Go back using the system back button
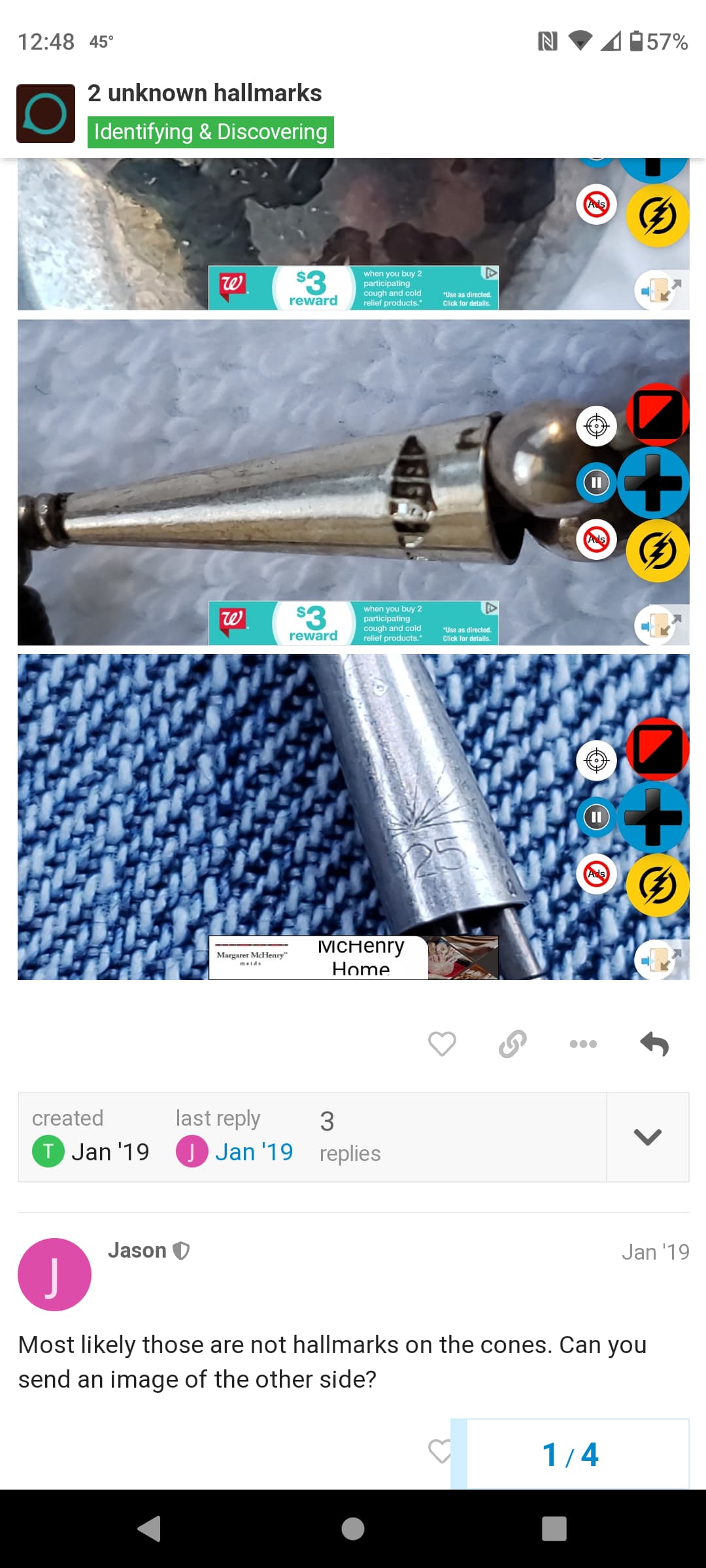 (150, 1529)
